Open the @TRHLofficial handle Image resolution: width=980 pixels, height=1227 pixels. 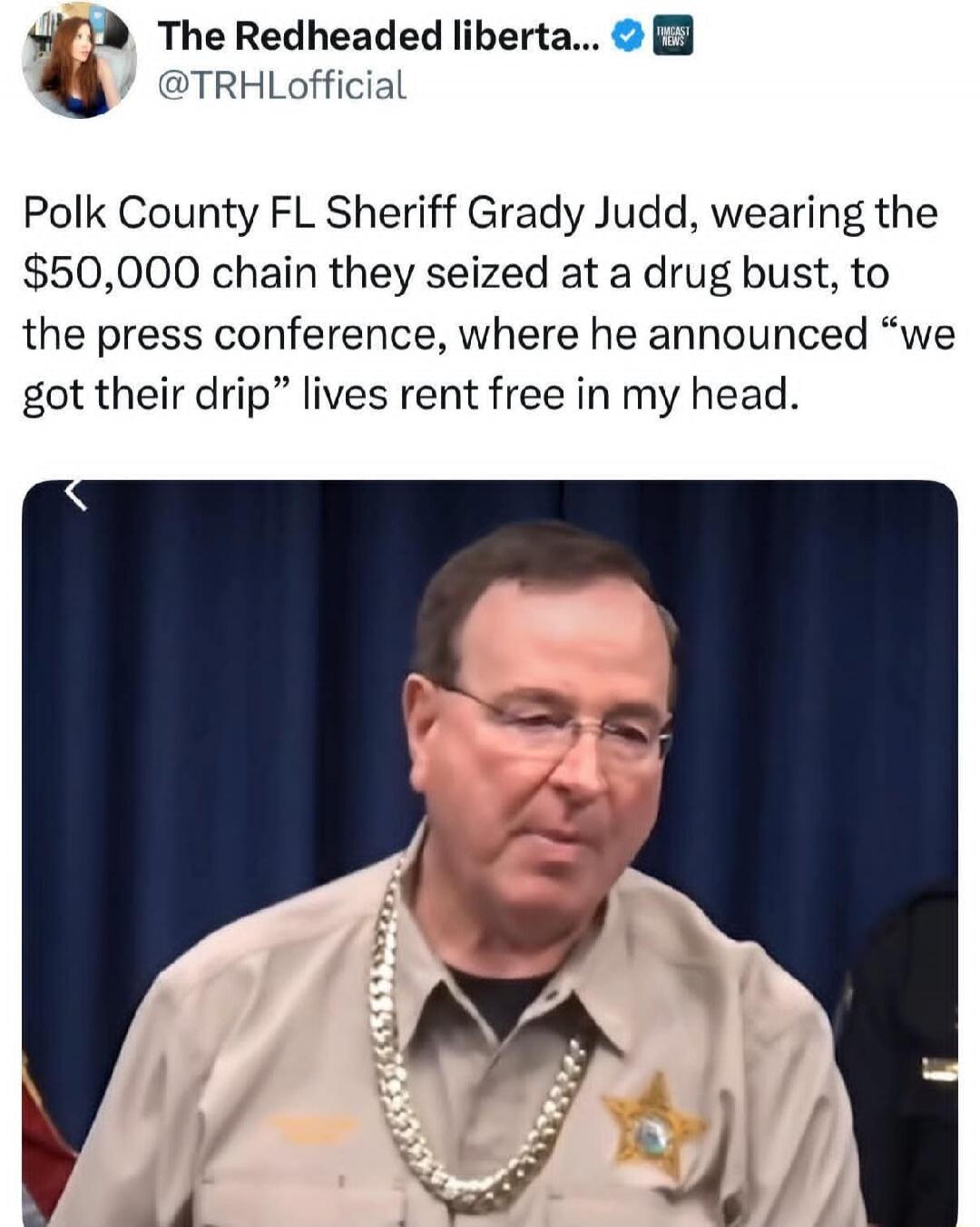(282, 86)
